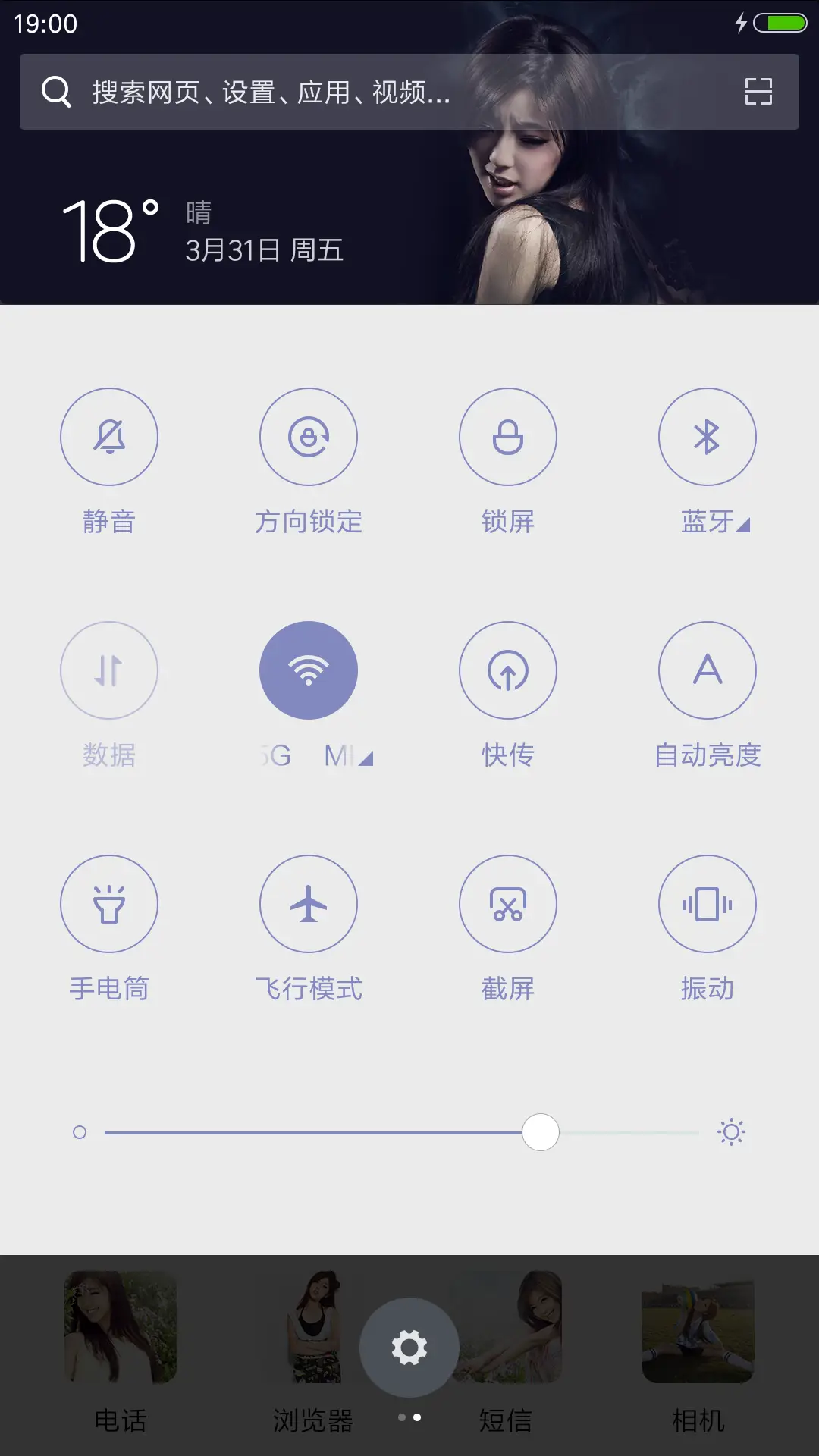This screenshot has height=1456, width=819.
Task: Activate the 截屏 screenshot shortcut
Action: click(x=508, y=904)
